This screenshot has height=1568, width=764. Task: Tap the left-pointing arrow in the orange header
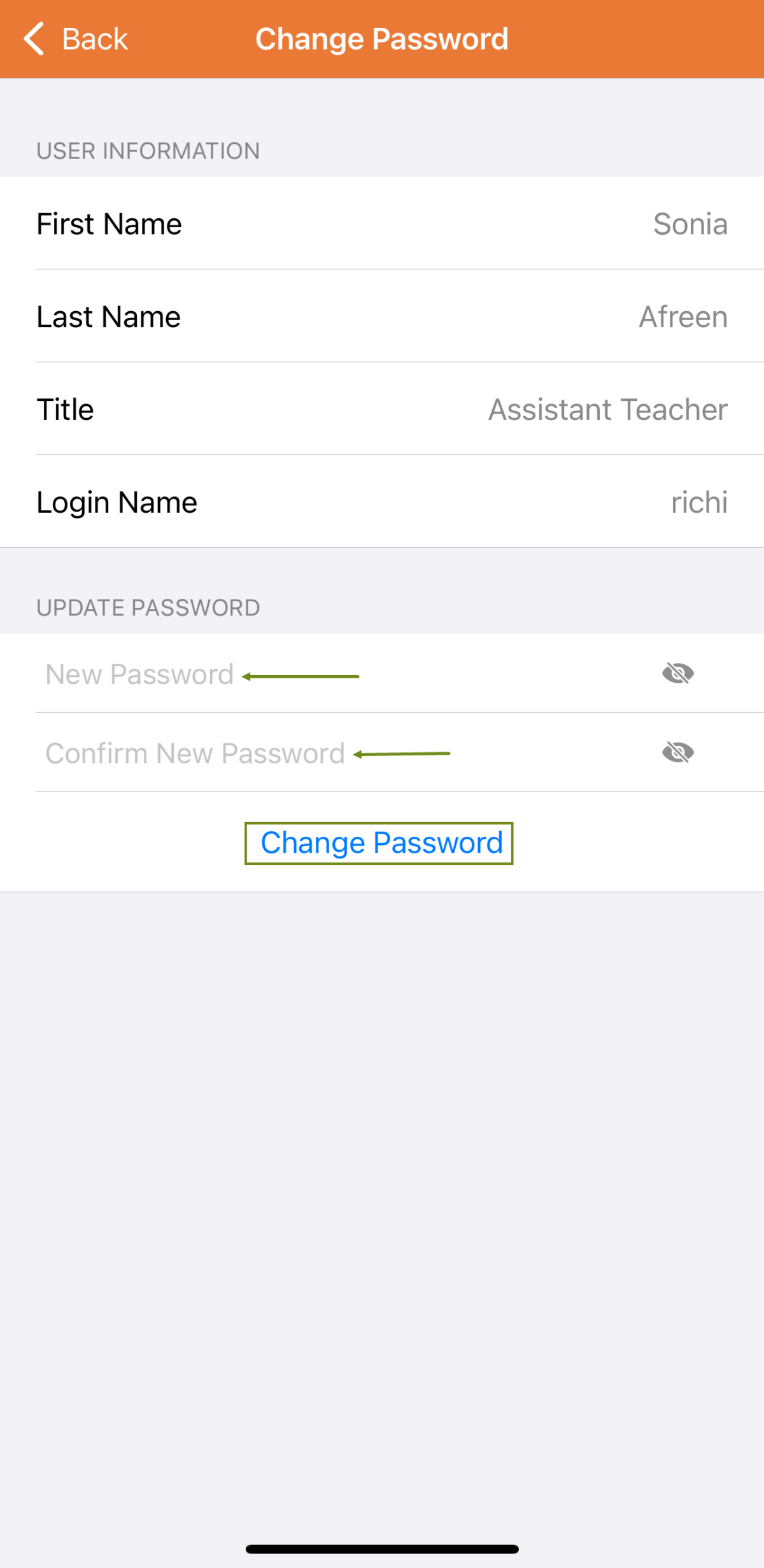[x=35, y=38]
